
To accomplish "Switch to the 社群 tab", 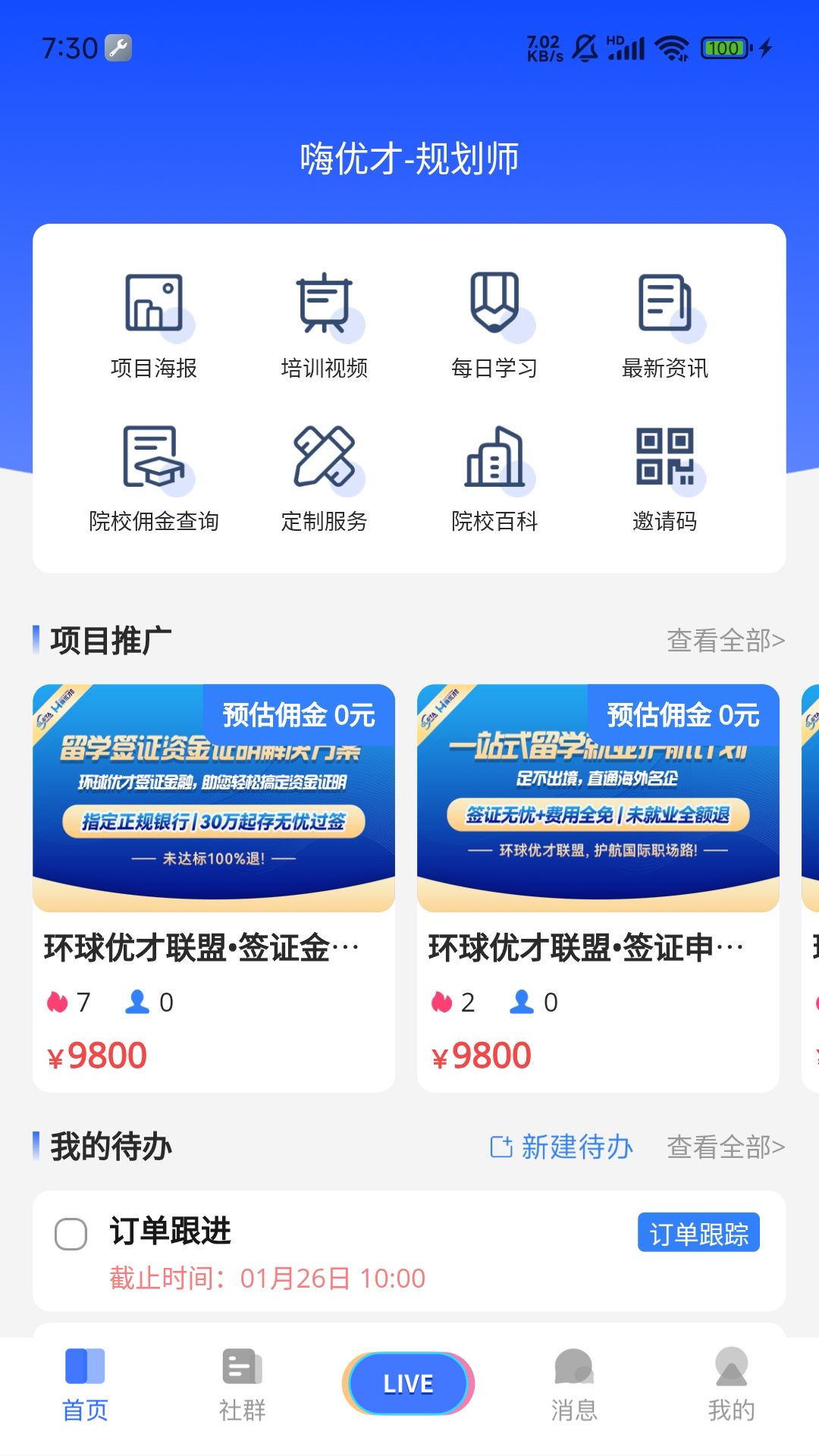I will 243,1385.
